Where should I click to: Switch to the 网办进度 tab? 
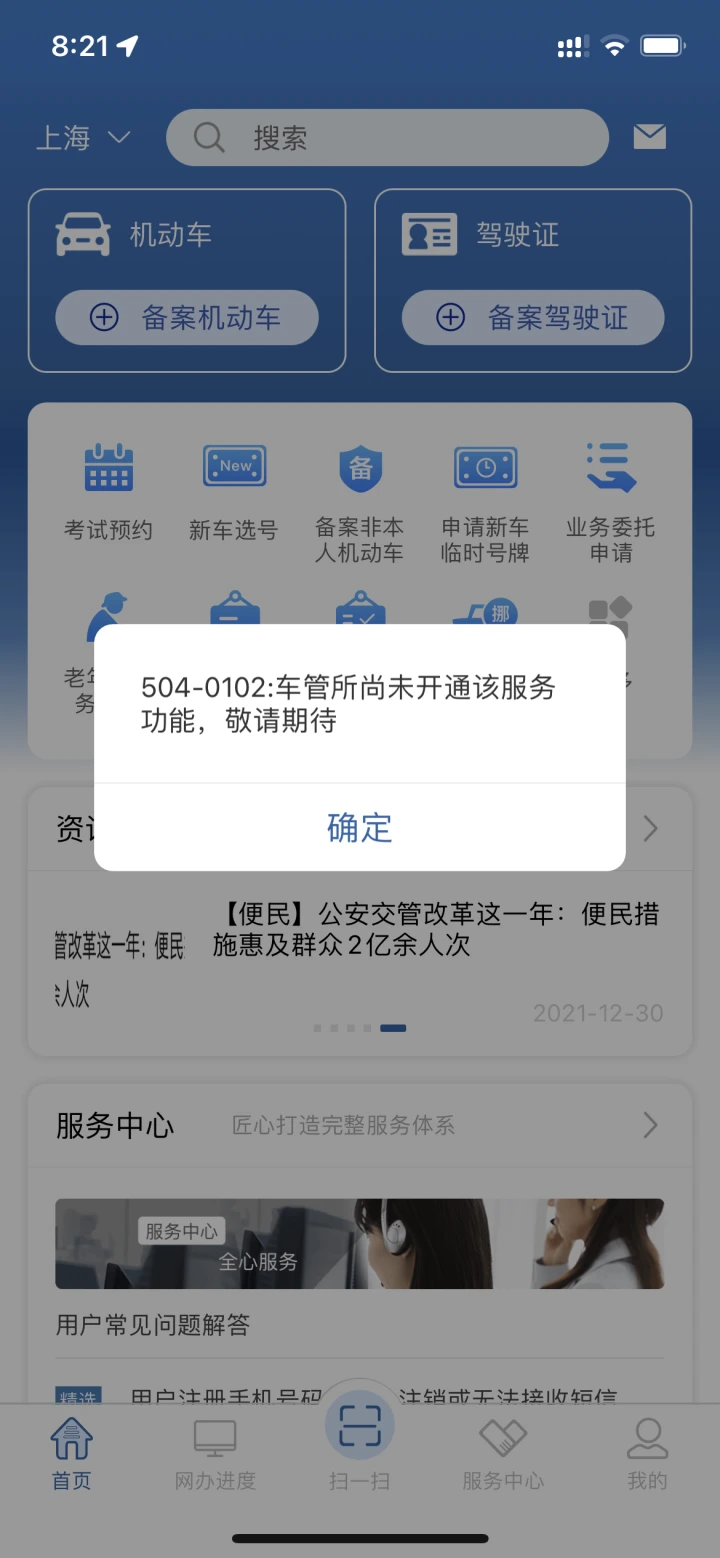(x=215, y=1455)
